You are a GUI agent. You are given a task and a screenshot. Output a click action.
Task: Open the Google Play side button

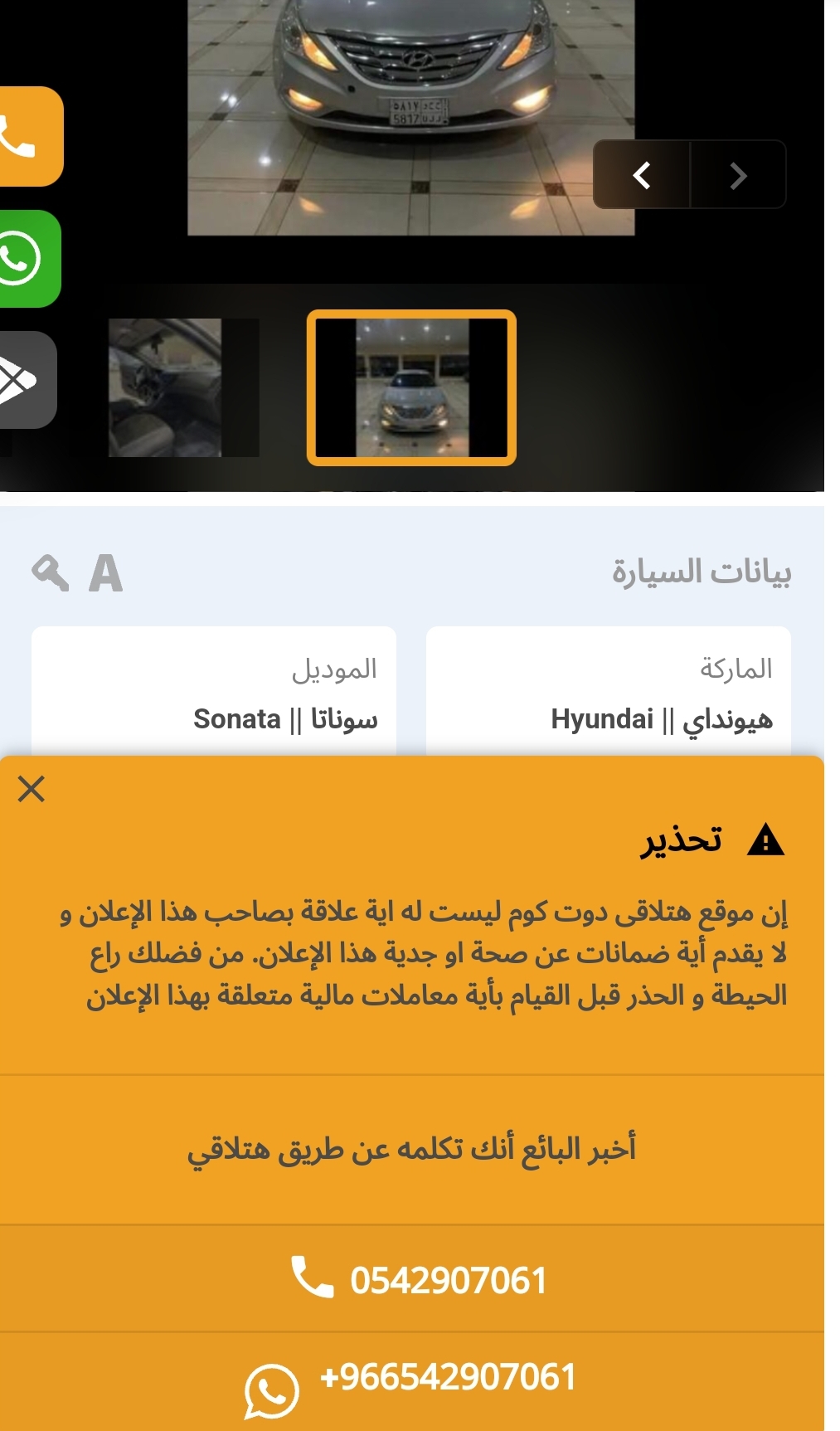[x=27, y=380]
